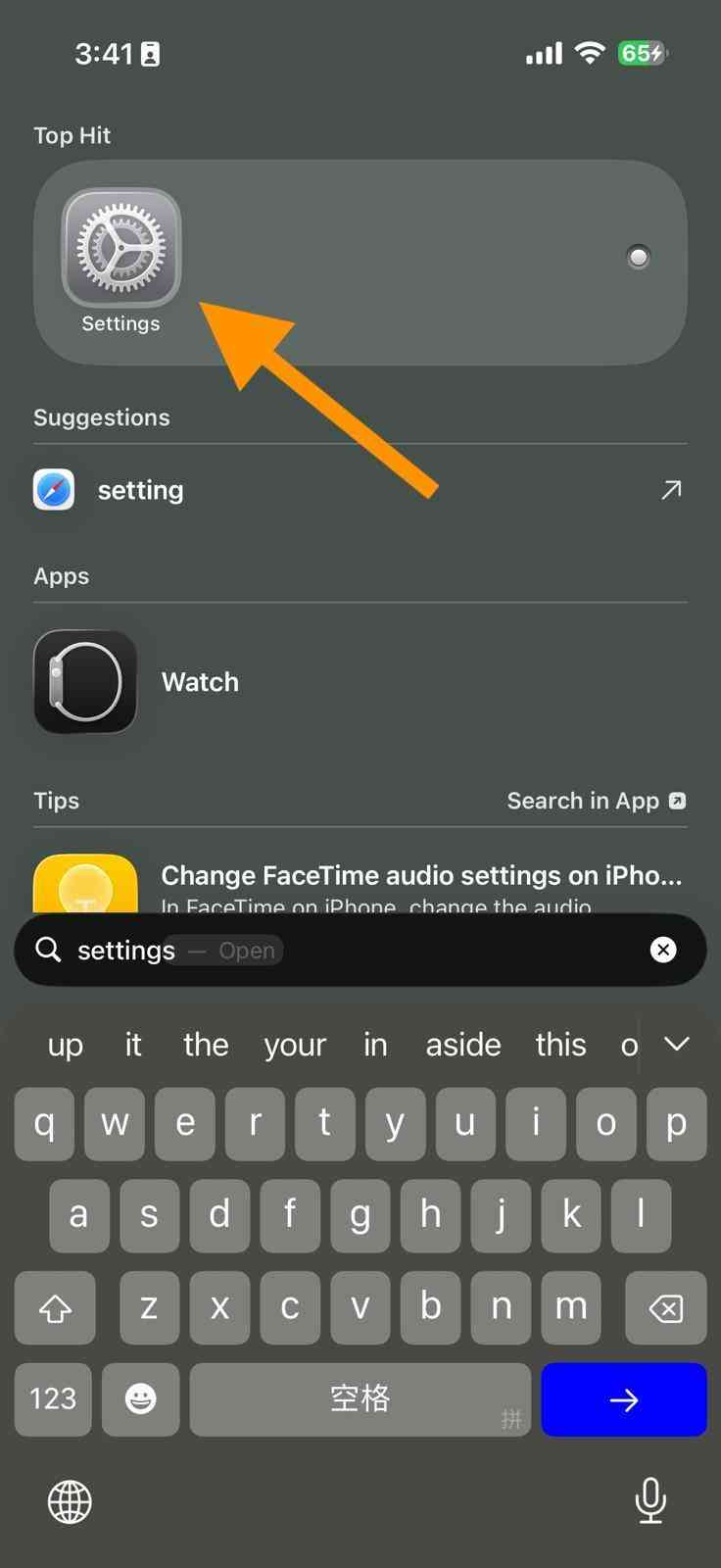Choose the "aside" word suggestion

coord(463,1045)
